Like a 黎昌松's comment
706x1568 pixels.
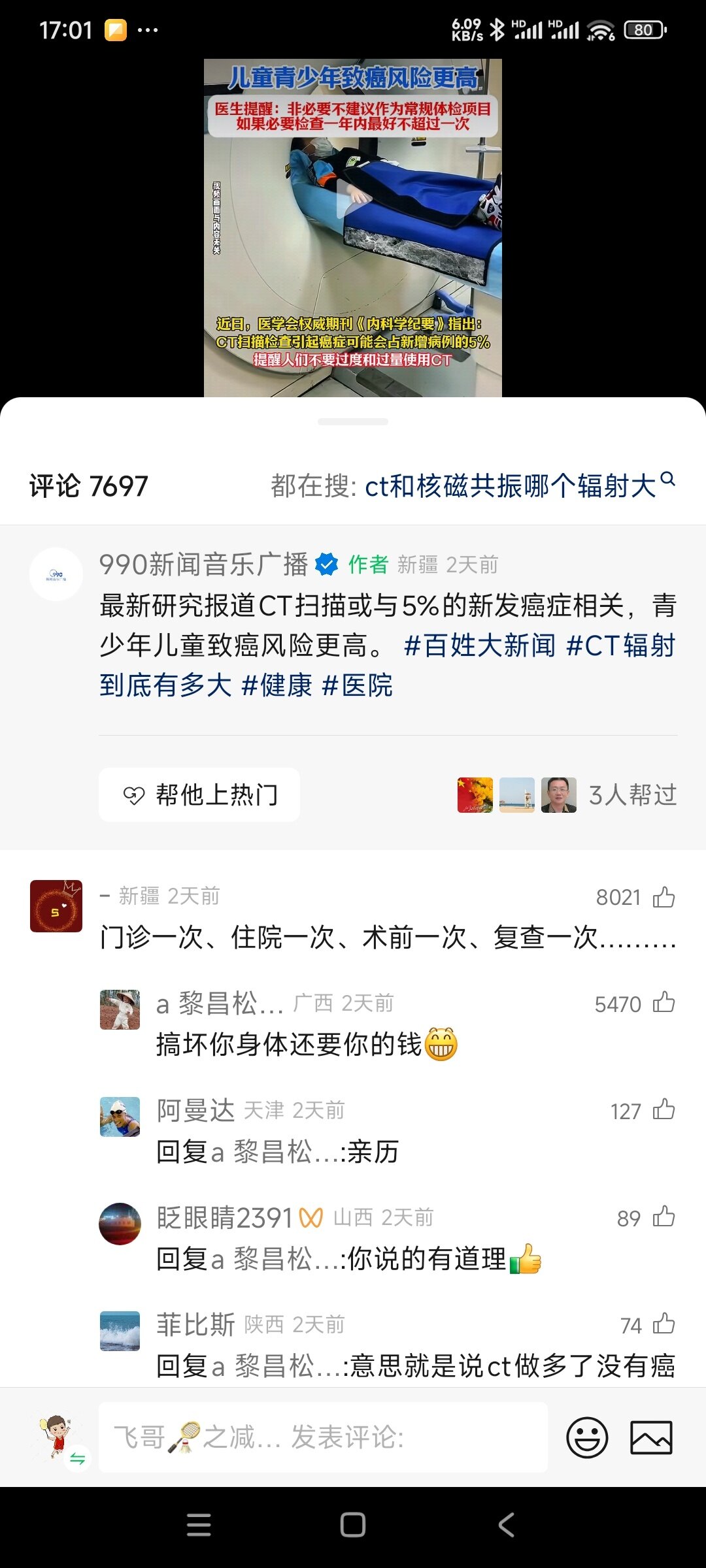(x=664, y=1003)
